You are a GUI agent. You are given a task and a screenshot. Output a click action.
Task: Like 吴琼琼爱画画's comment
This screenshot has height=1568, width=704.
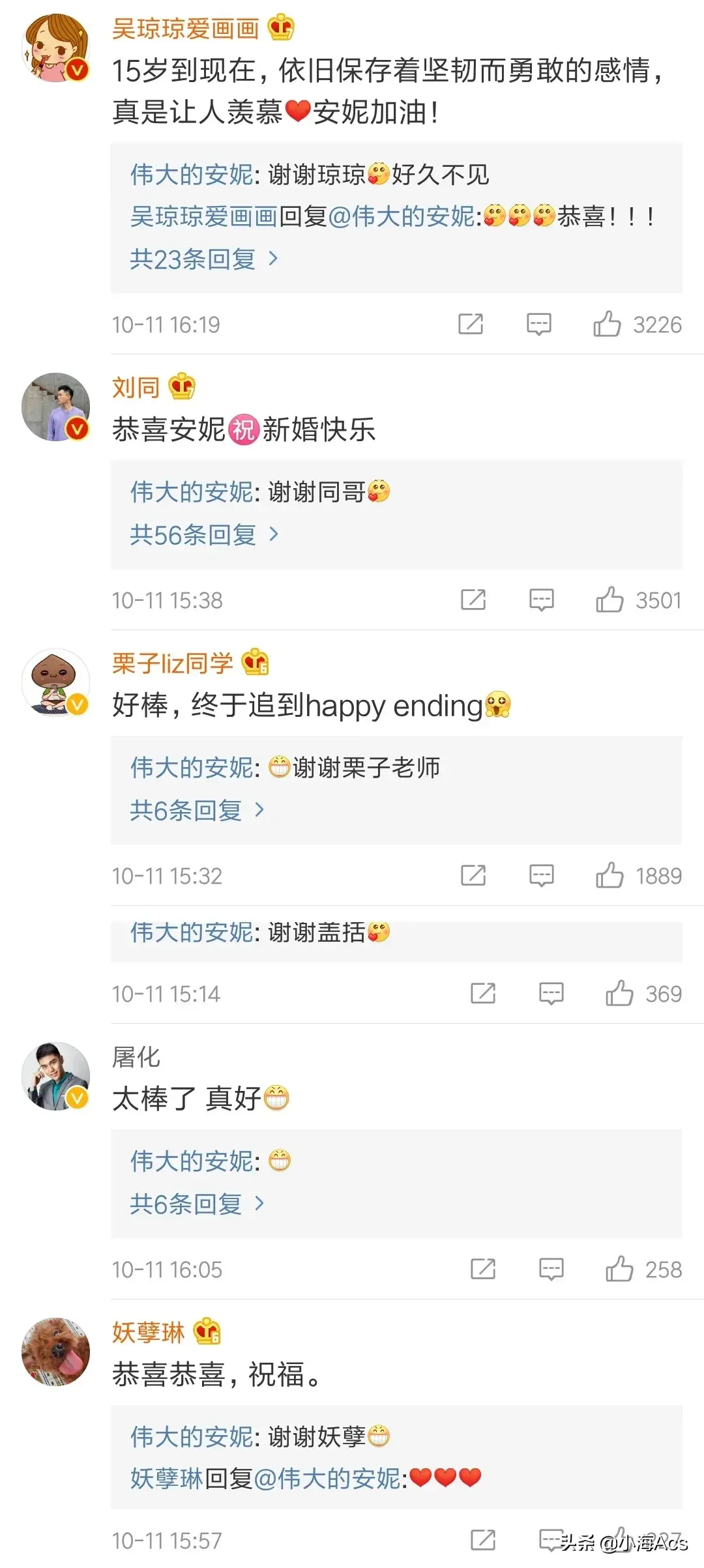[x=607, y=324]
